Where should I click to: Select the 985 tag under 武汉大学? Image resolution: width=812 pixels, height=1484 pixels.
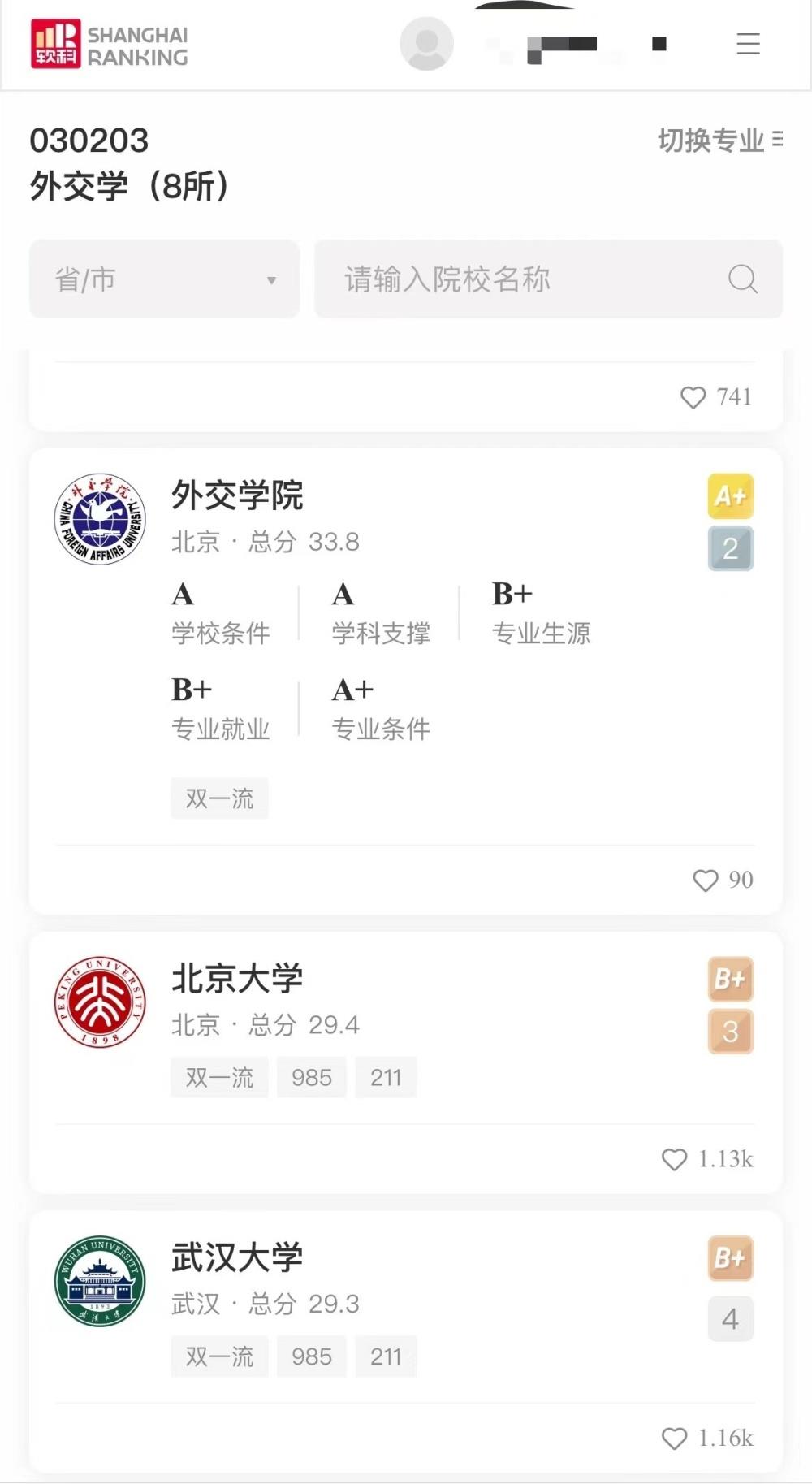coord(312,1356)
